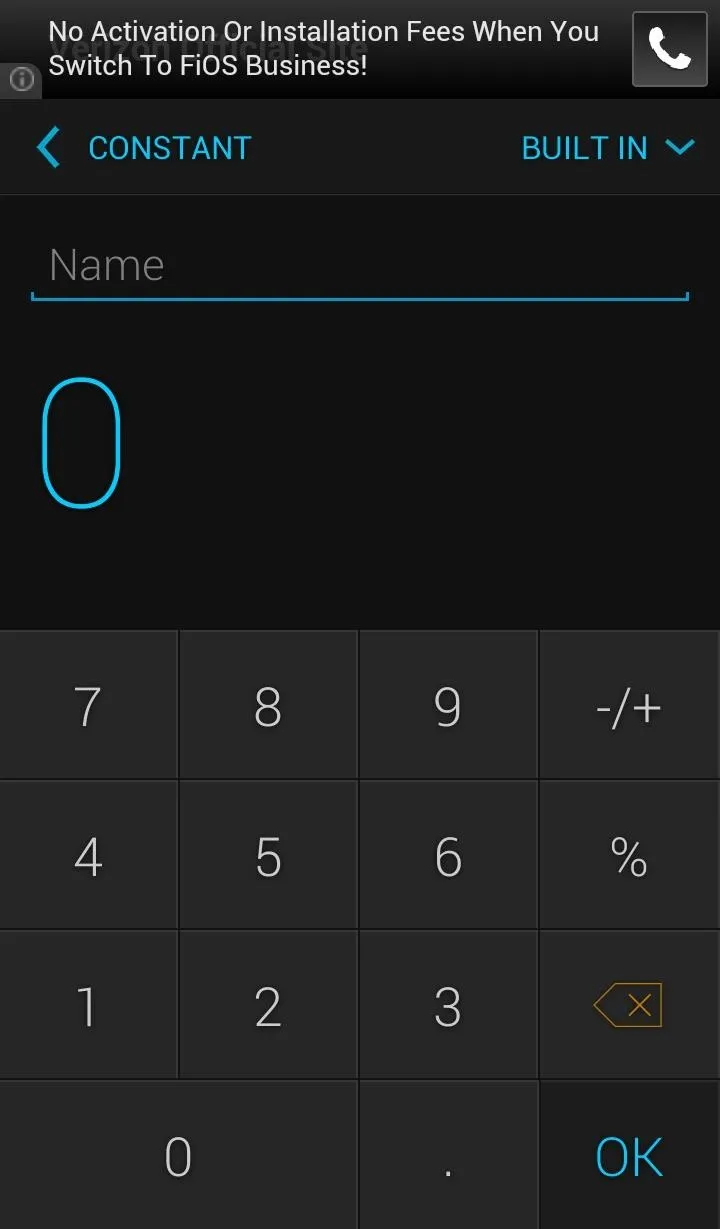Delete last digit with backspace key
This screenshot has height=1229, width=720.
[x=629, y=1006]
